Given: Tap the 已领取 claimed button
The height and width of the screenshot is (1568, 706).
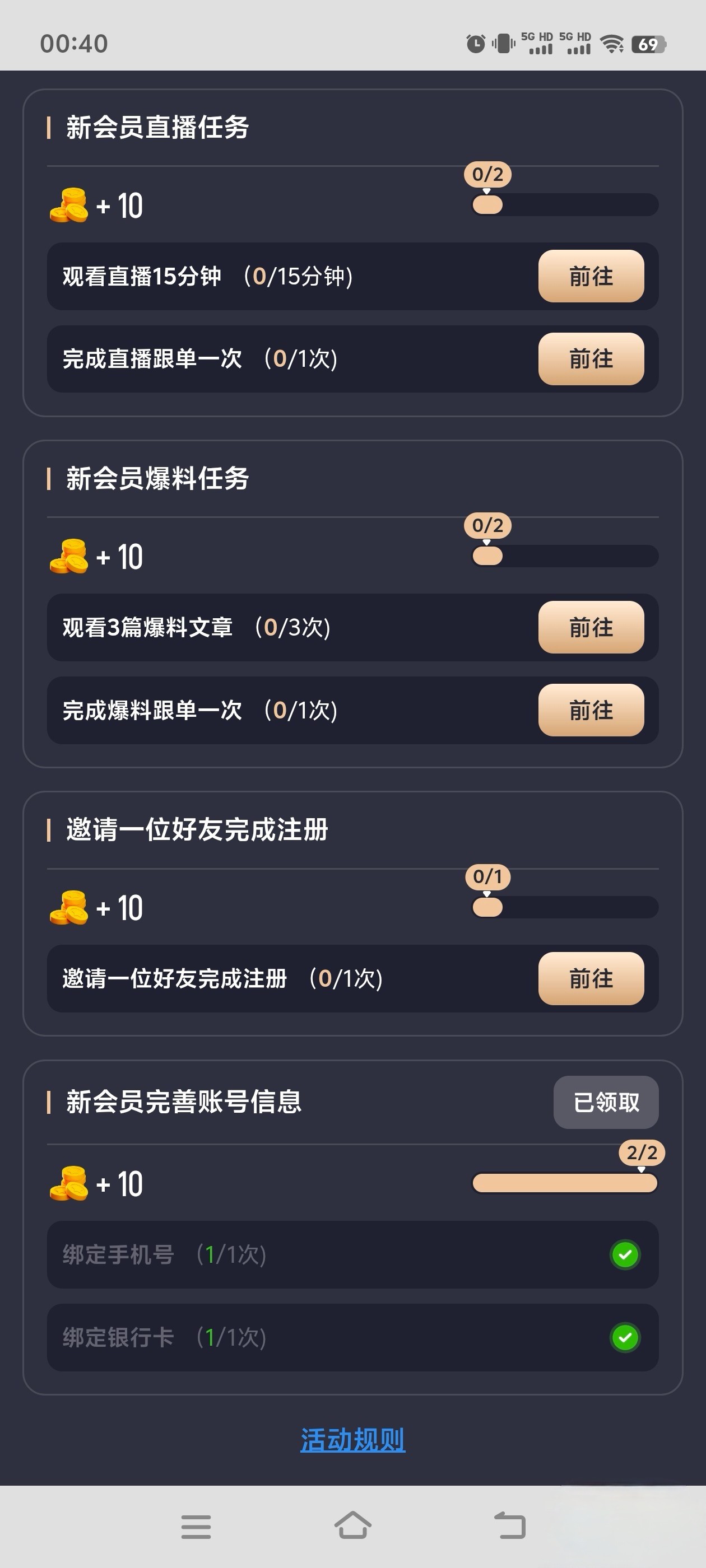Looking at the screenshot, I should (606, 1102).
